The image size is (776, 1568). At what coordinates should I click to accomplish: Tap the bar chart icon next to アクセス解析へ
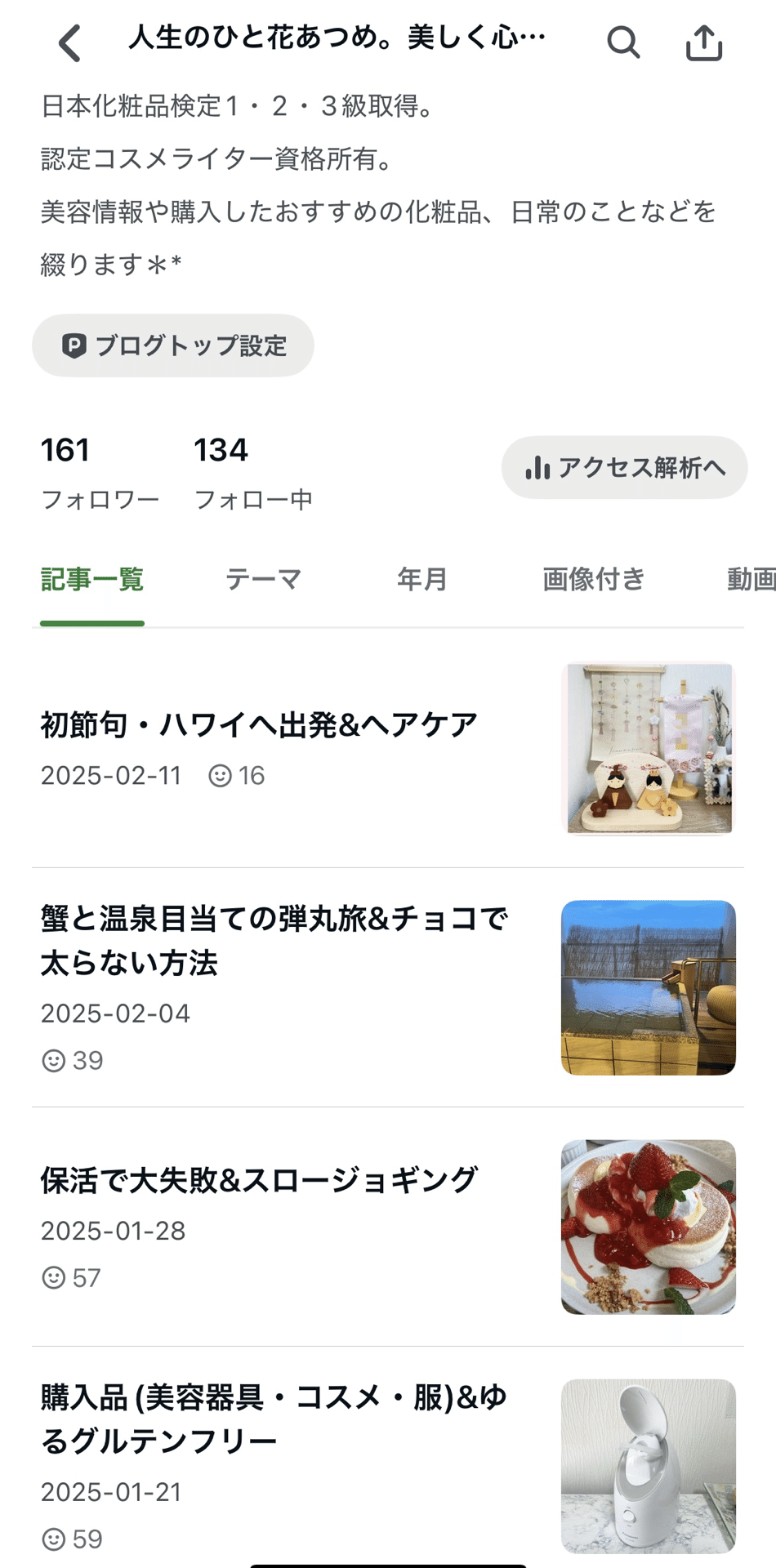coord(538,467)
